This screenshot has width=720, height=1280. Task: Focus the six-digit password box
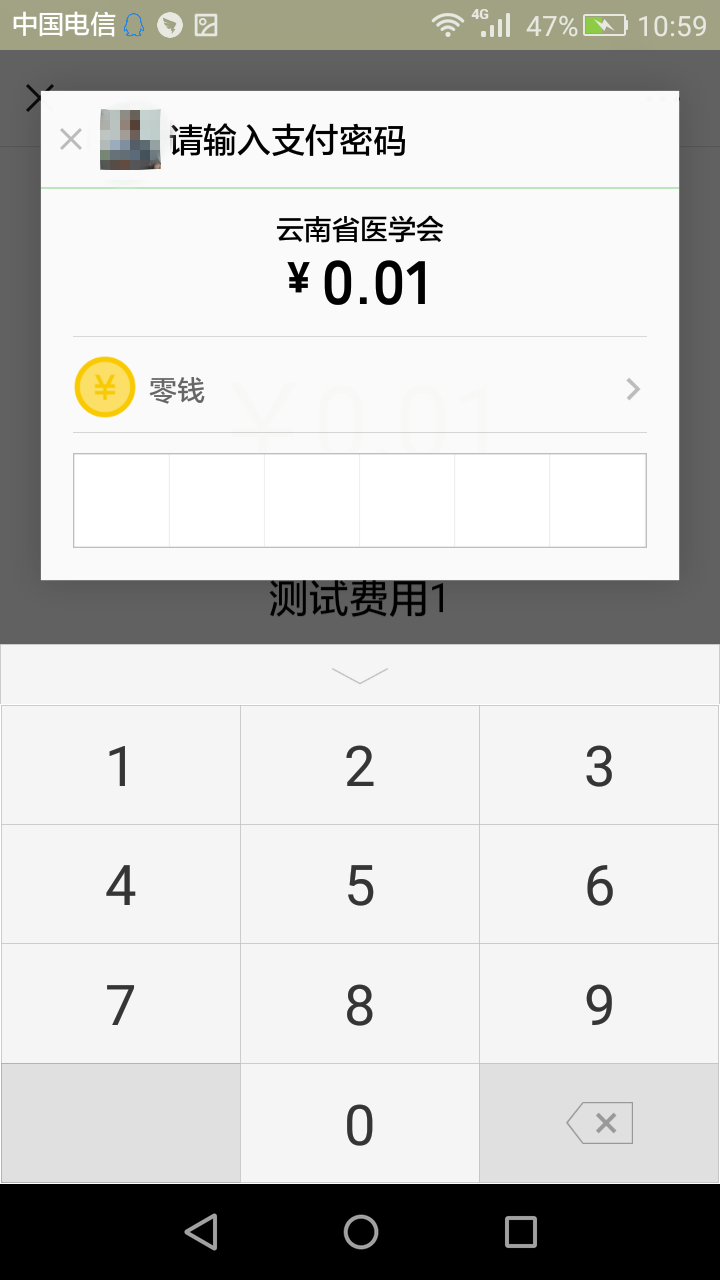click(360, 500)
